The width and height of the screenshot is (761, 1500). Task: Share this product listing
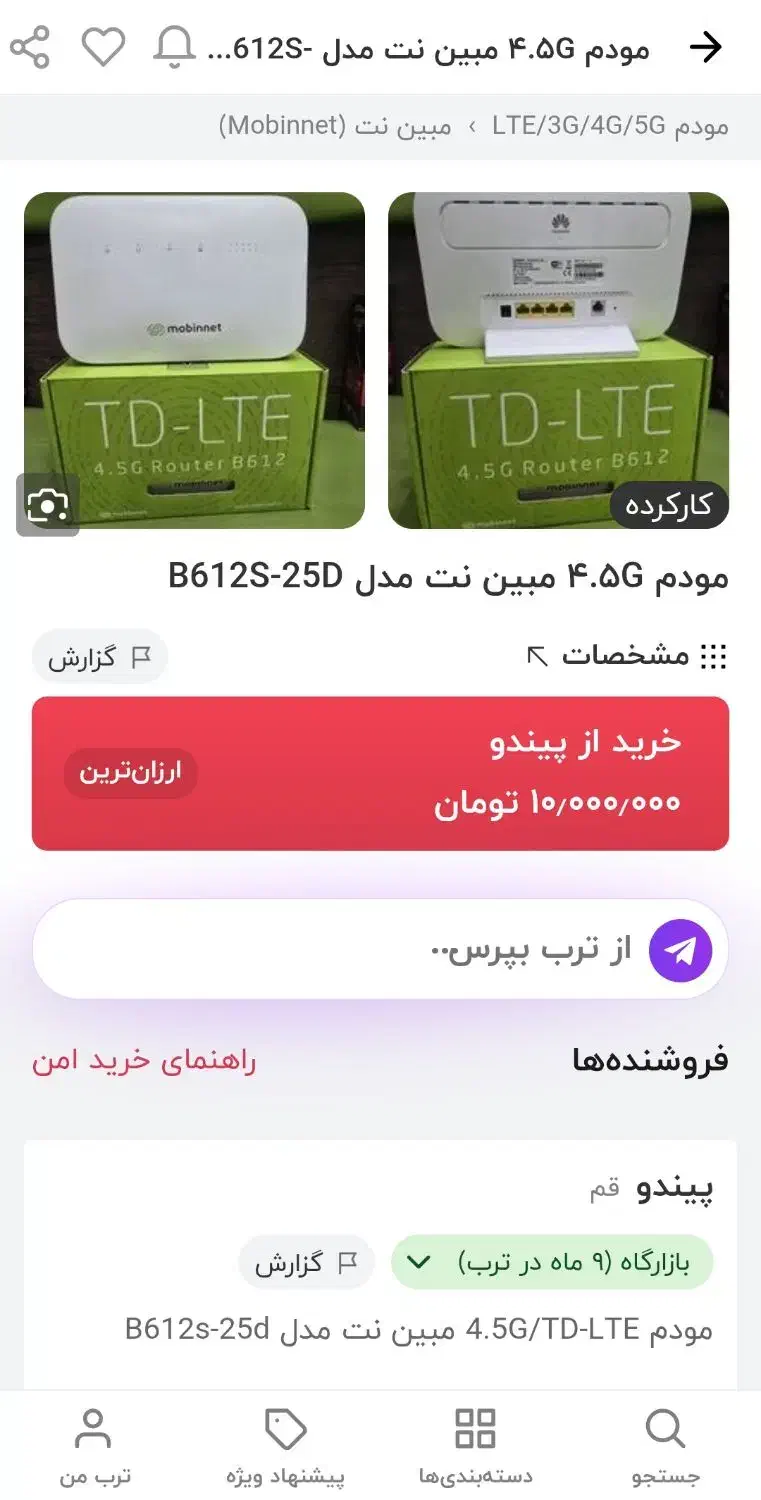point(32,46)
